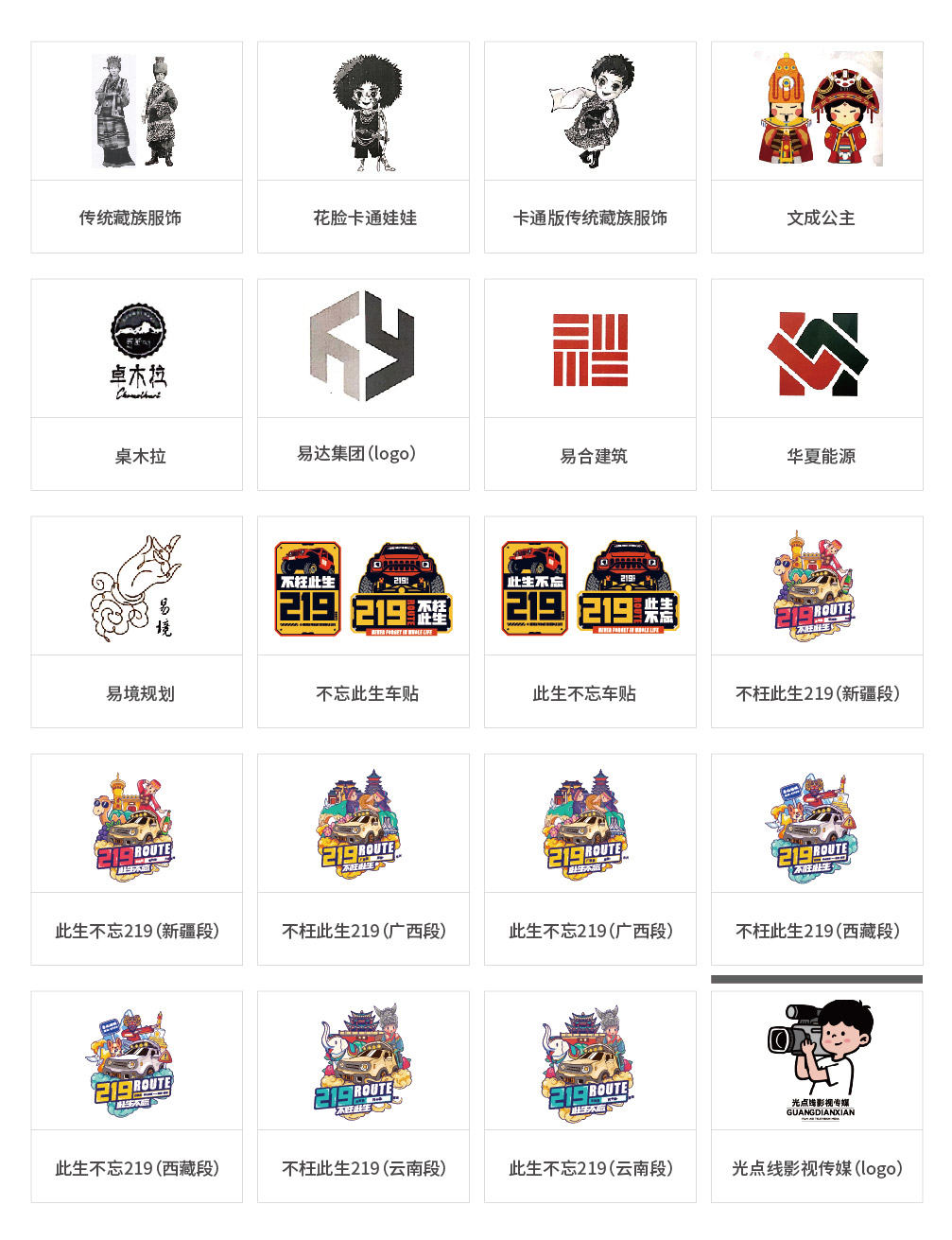
Task: View the 花脸卡通娃娃 item
Action: pyautogui.click(x=363, y=147)
